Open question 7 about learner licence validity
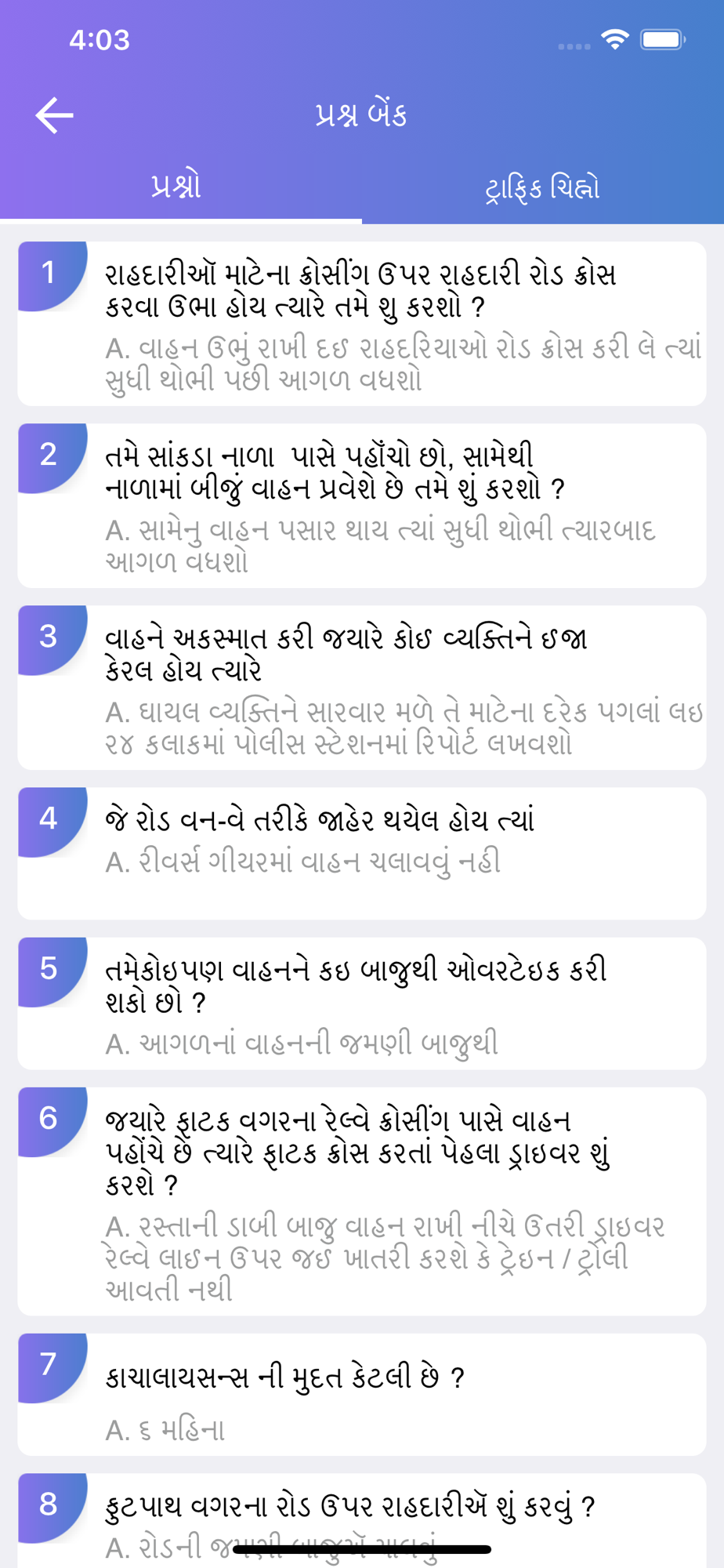This screenshot has height=1568, width=724. click(x=362, y=1395)
